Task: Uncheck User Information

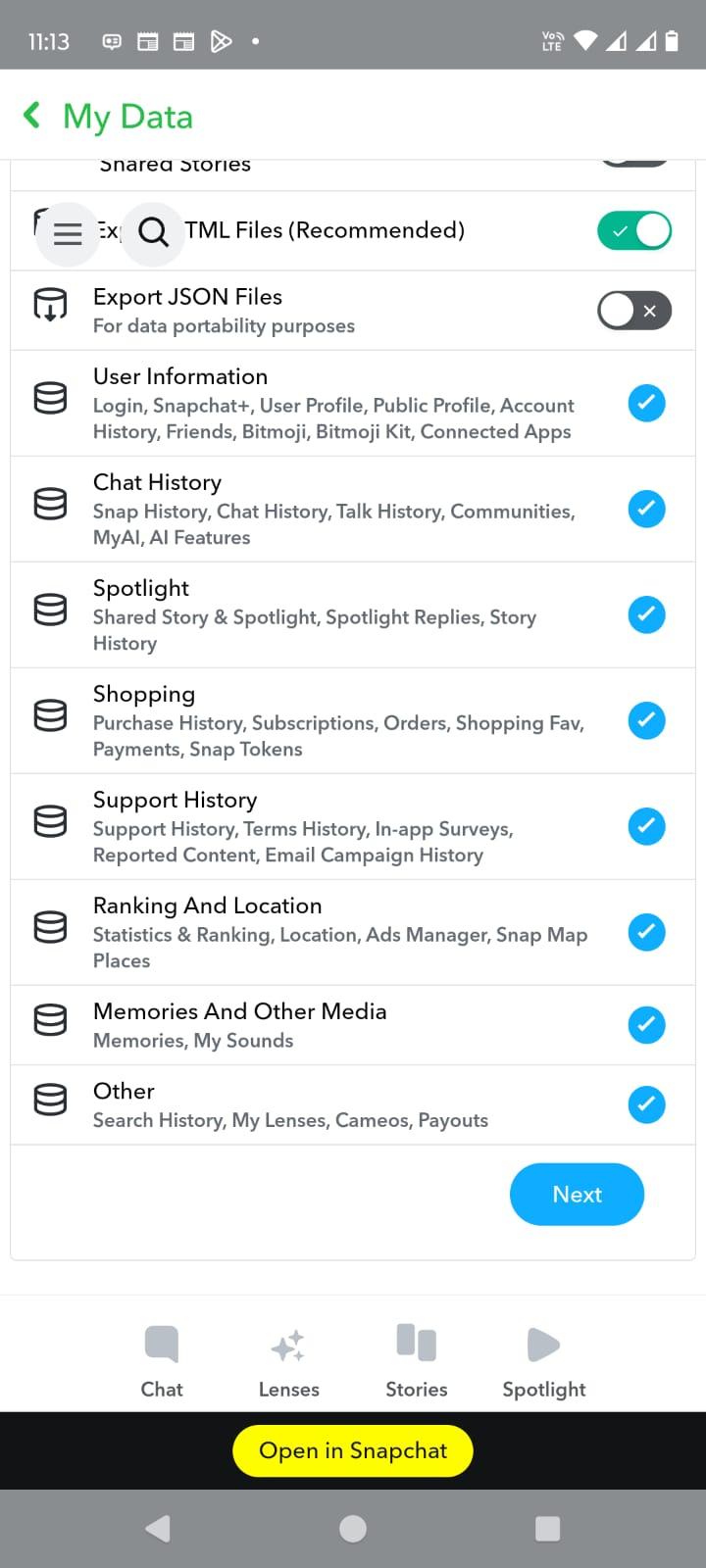Action: pyautogui.click(x=646, y=403)
